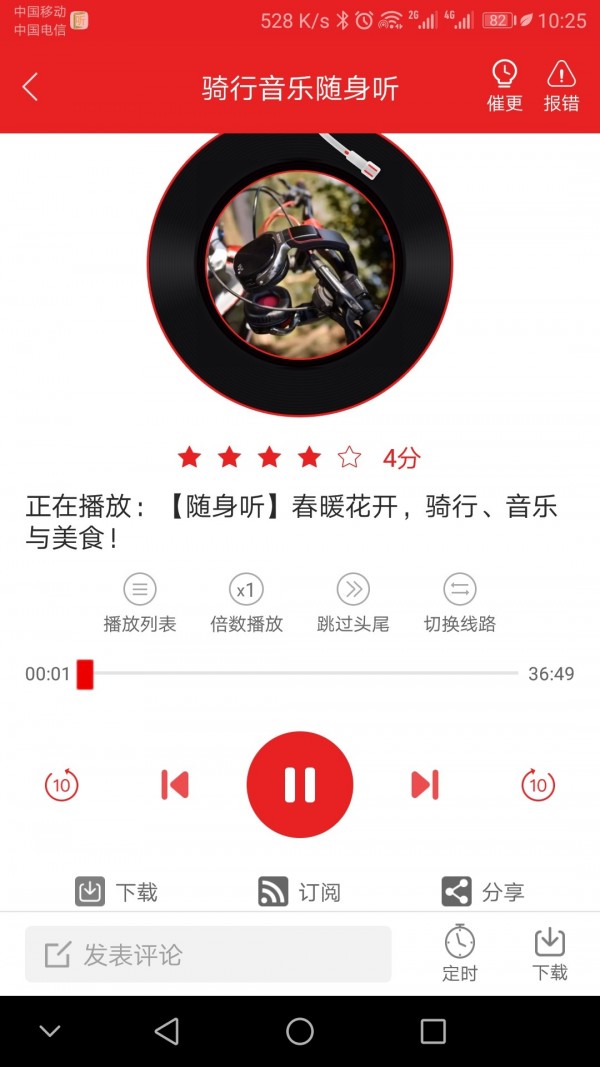Report an error with 报错
Screen dimensions: 600x1067
[561, 86]
